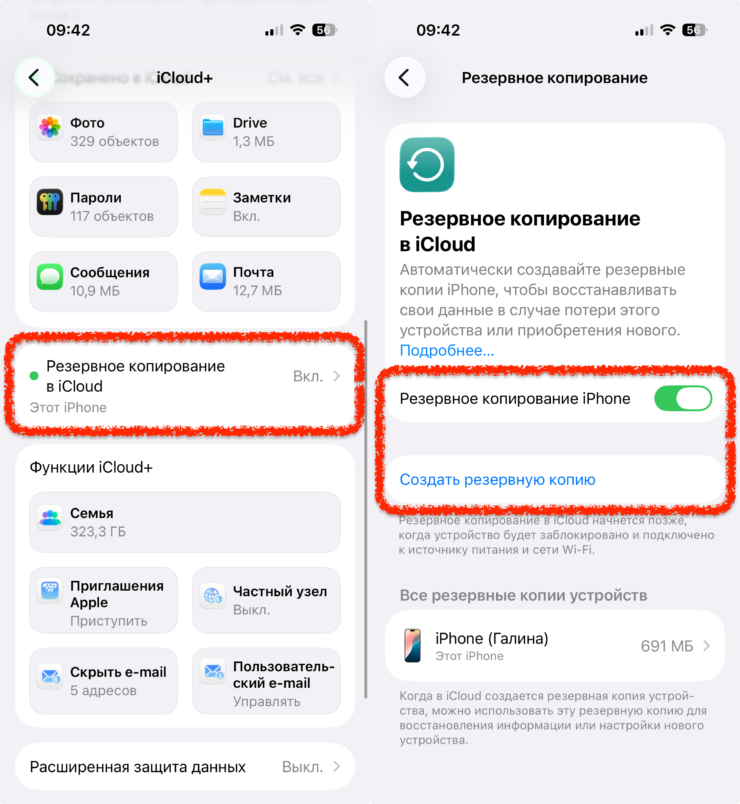This screenshot has height=804, width=740.
Task: Open the Пароли card
Action: [104, 206]
